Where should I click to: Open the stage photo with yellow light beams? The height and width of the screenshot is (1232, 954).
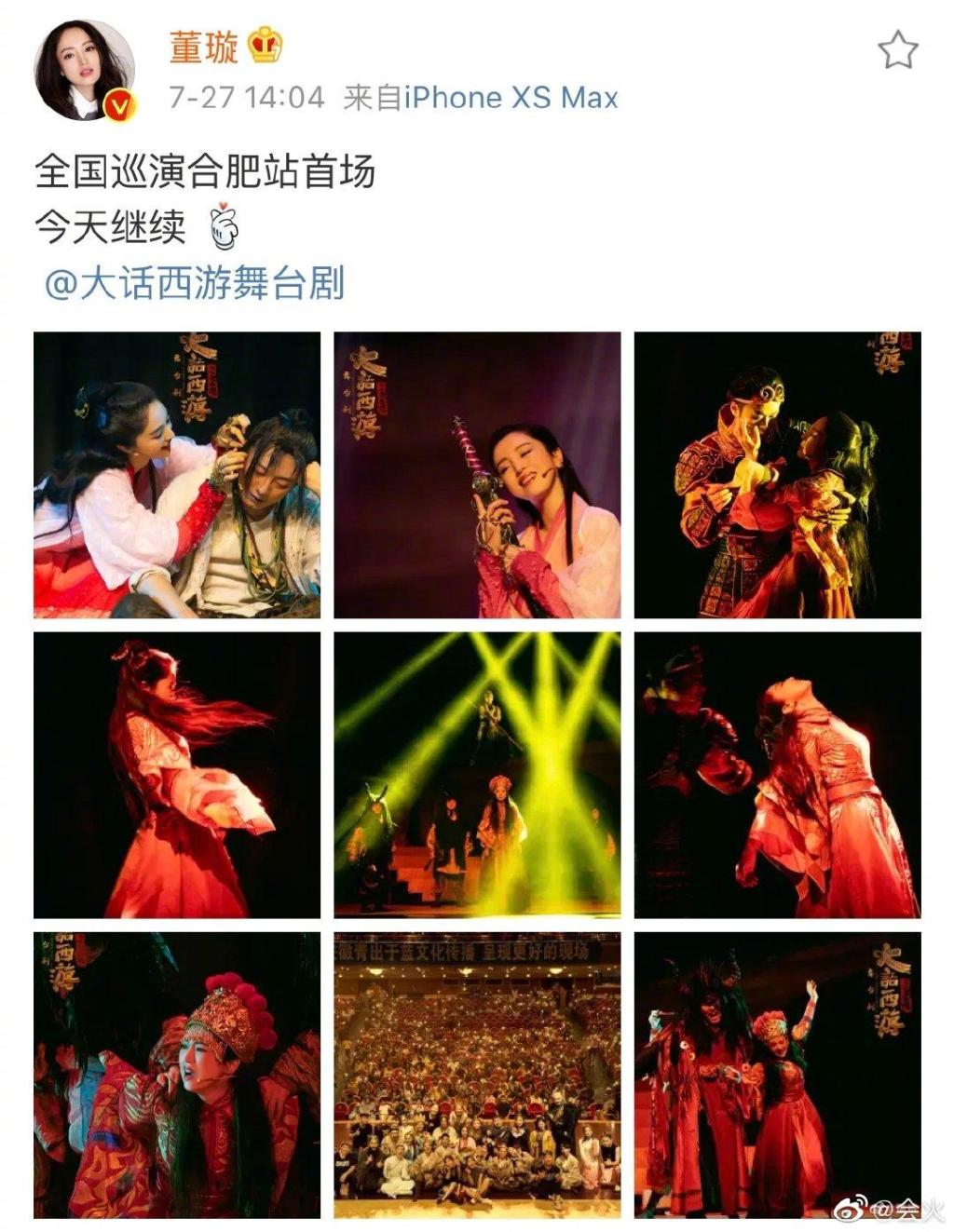[477, 775]
